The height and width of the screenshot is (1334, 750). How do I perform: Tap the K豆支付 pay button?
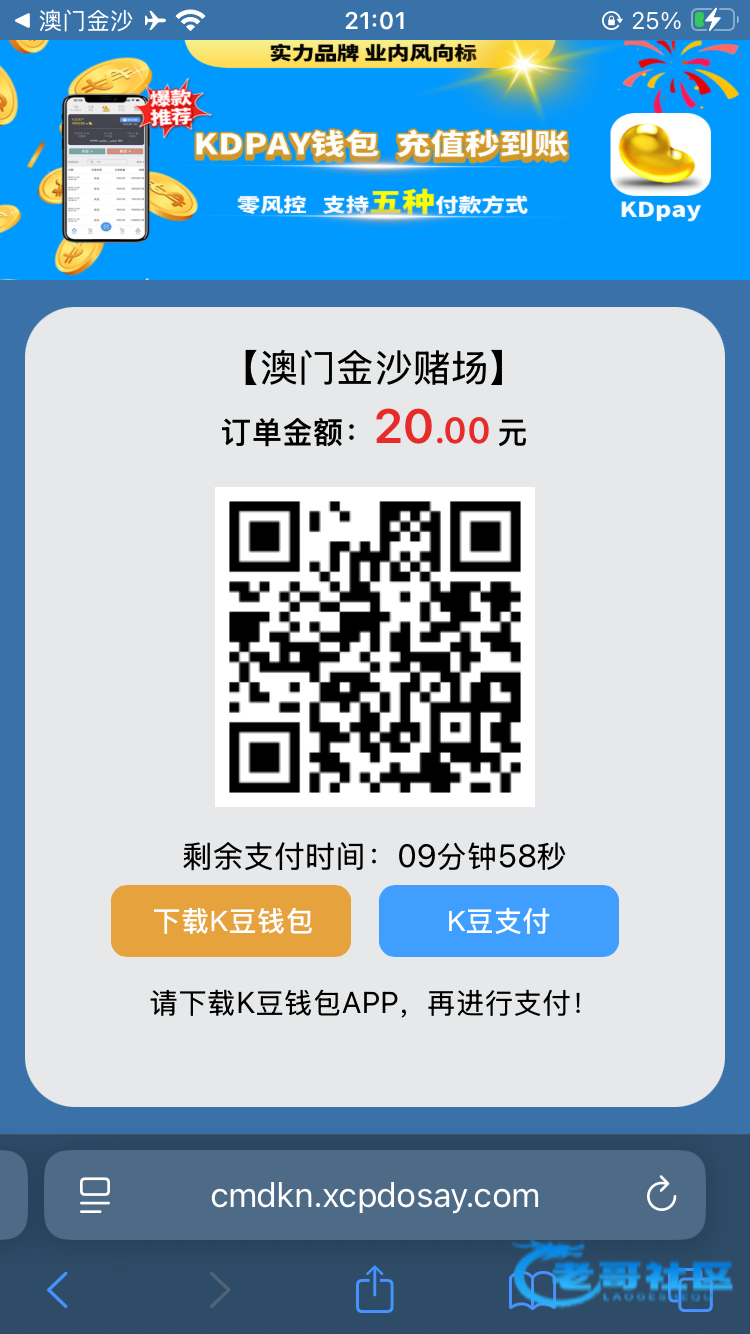(498, 921)
